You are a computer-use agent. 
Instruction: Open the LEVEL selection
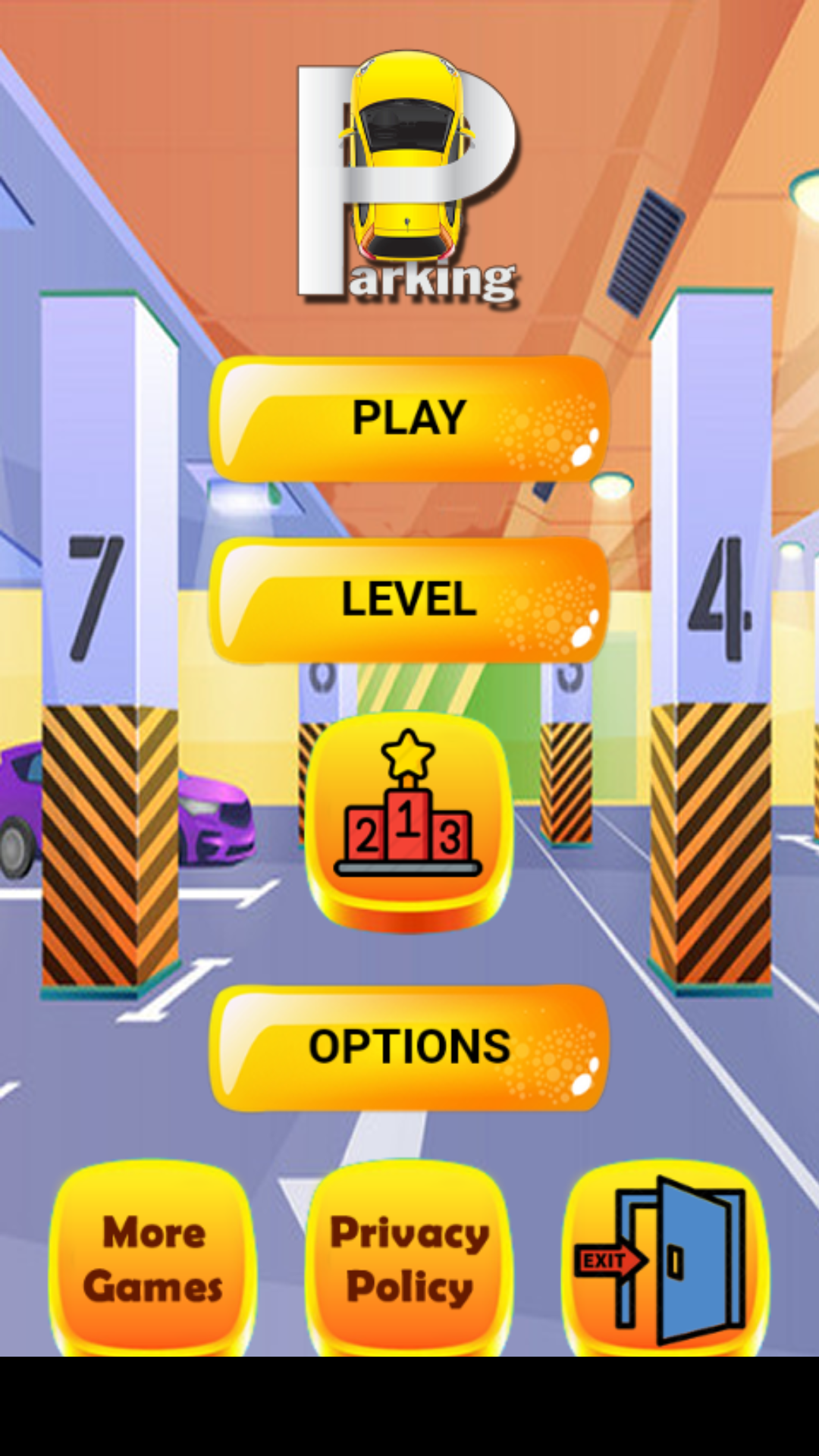click(409, 600)
